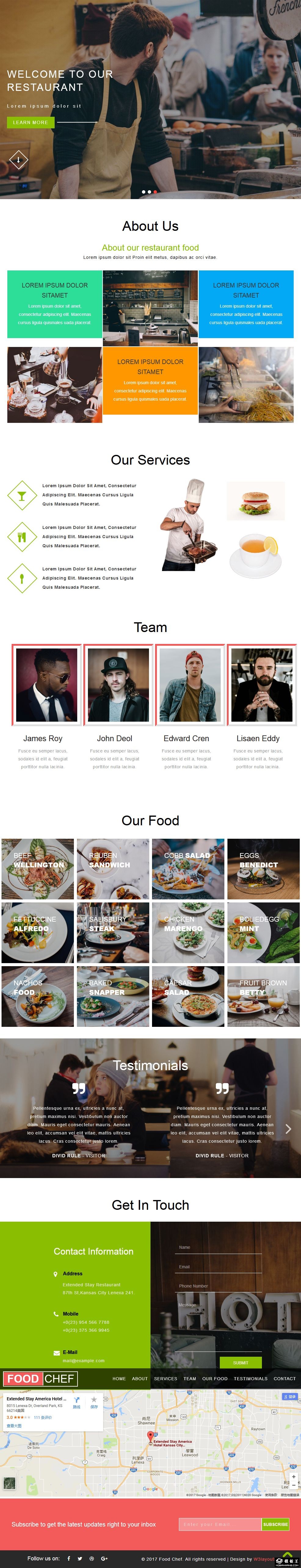Submit the contact form
301x1568 pixels.
click(240, 1363)
